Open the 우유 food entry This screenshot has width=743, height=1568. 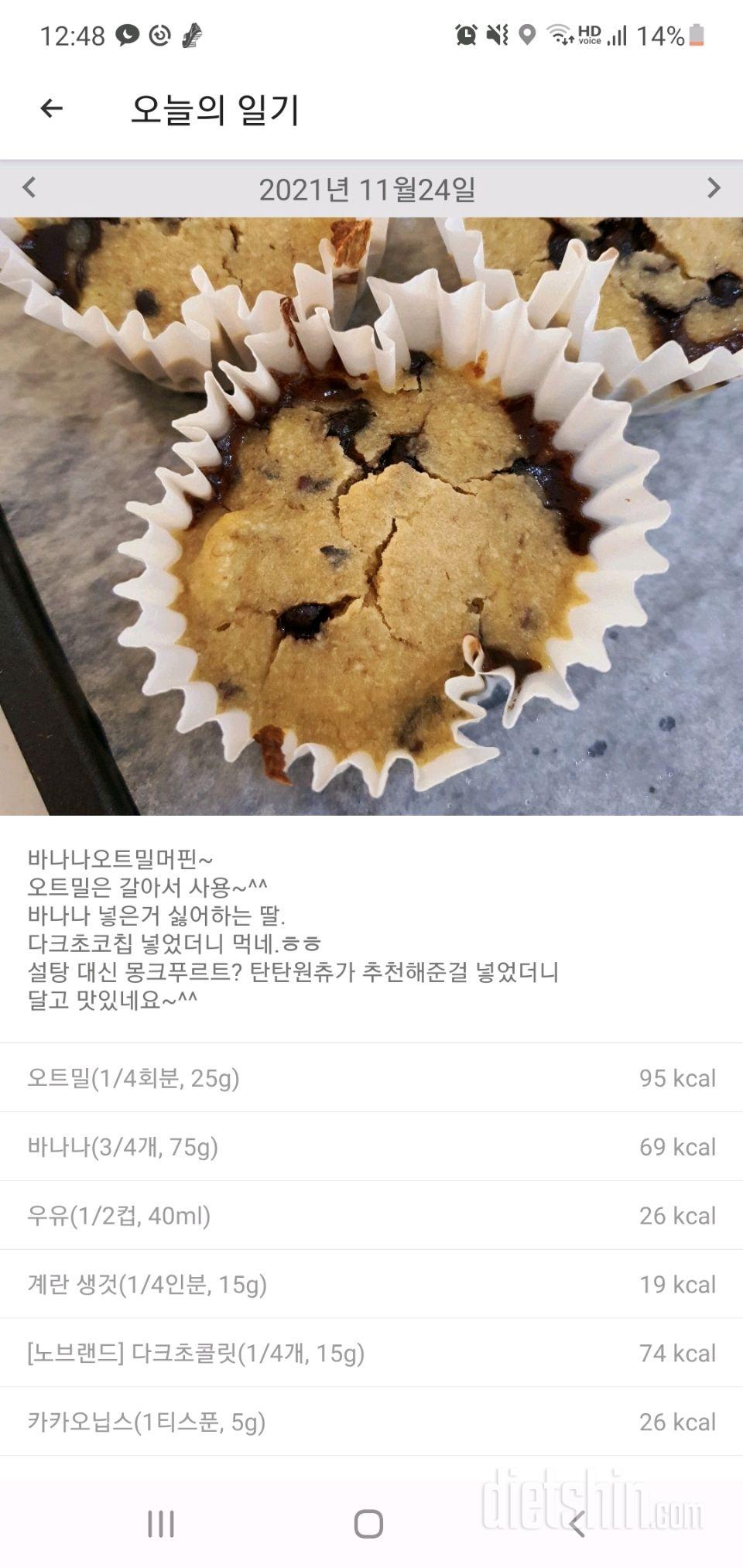click(x=371, y=1215)
